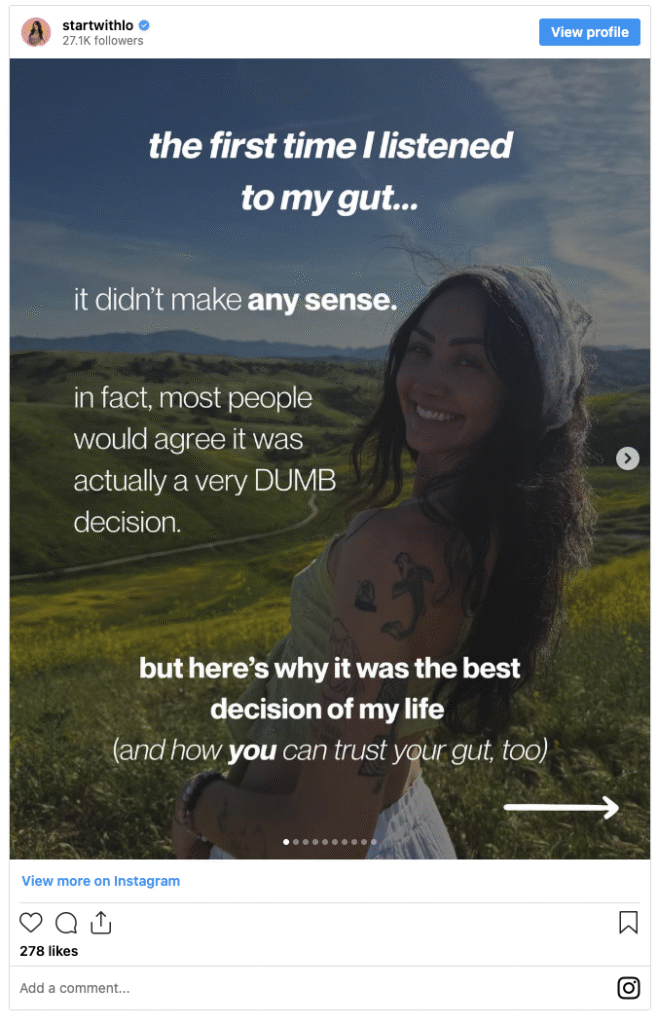This screenshot has height=1024, width=658.
Task: Open startwithlo's profile avatar
Action: [36, 32]
